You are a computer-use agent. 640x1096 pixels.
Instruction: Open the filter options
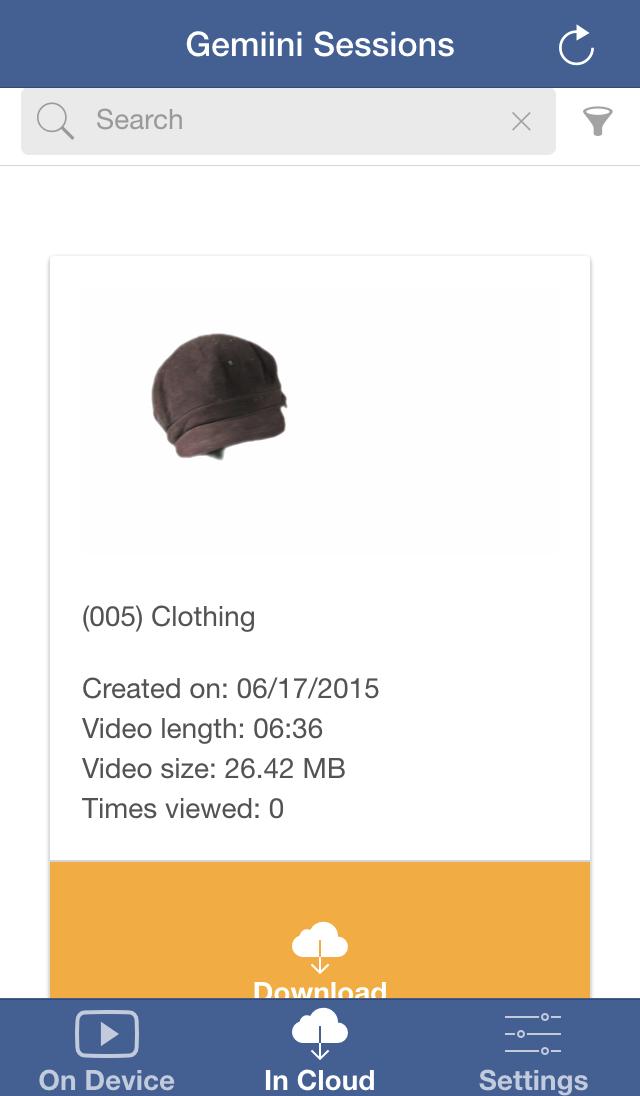[x=597, y=122]
